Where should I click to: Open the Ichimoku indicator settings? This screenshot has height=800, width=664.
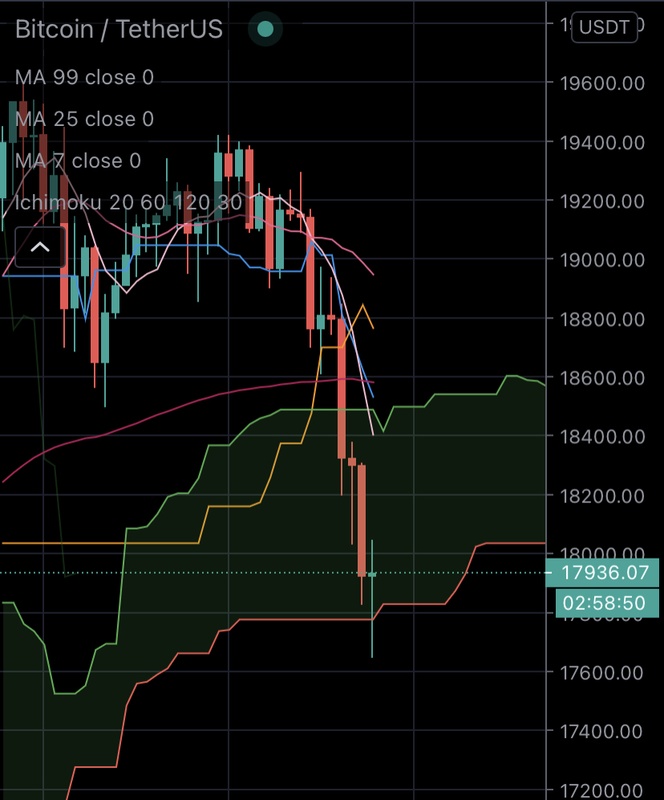click(128, 203)
